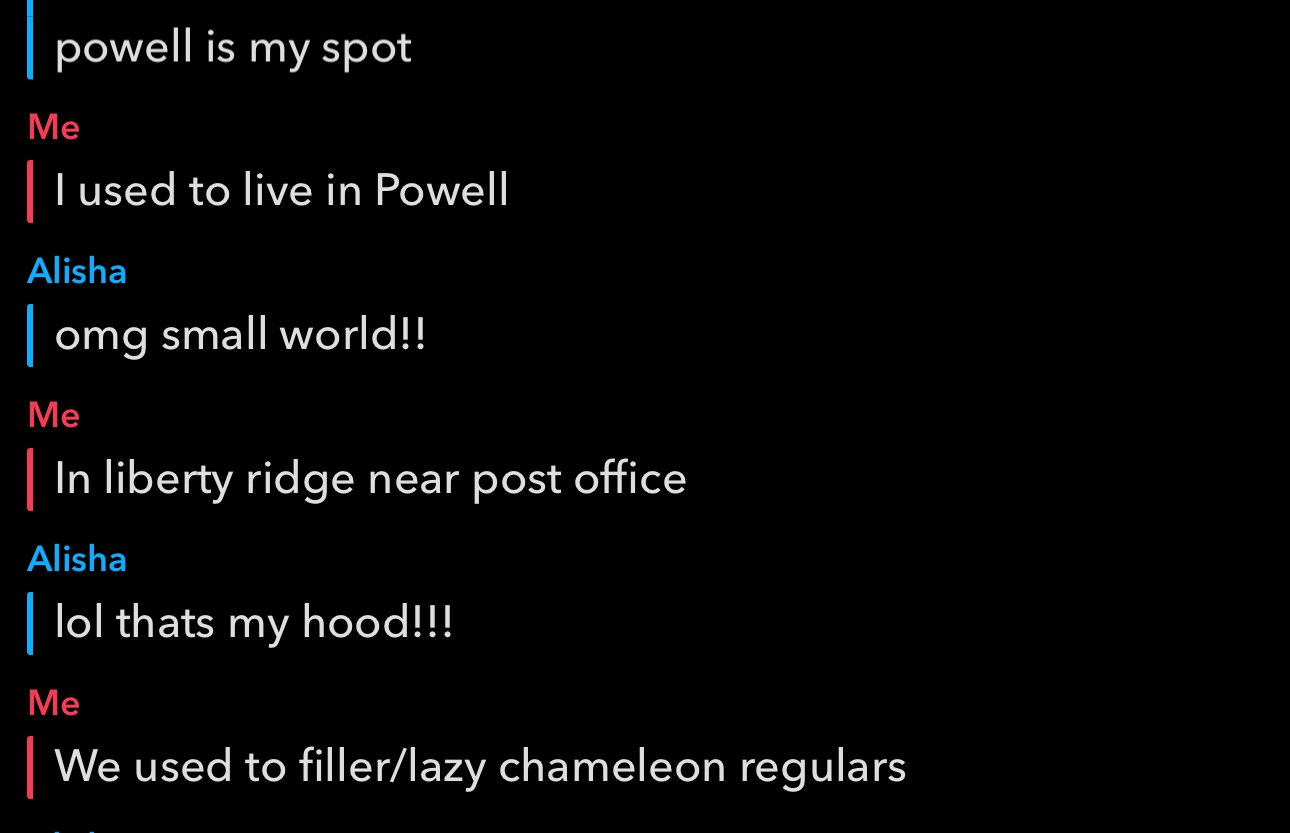1290x833 pixels.
Task: Tap the 'In liberty ridge near post office' message
Action: pyautogui.click(x=370, y=478)
